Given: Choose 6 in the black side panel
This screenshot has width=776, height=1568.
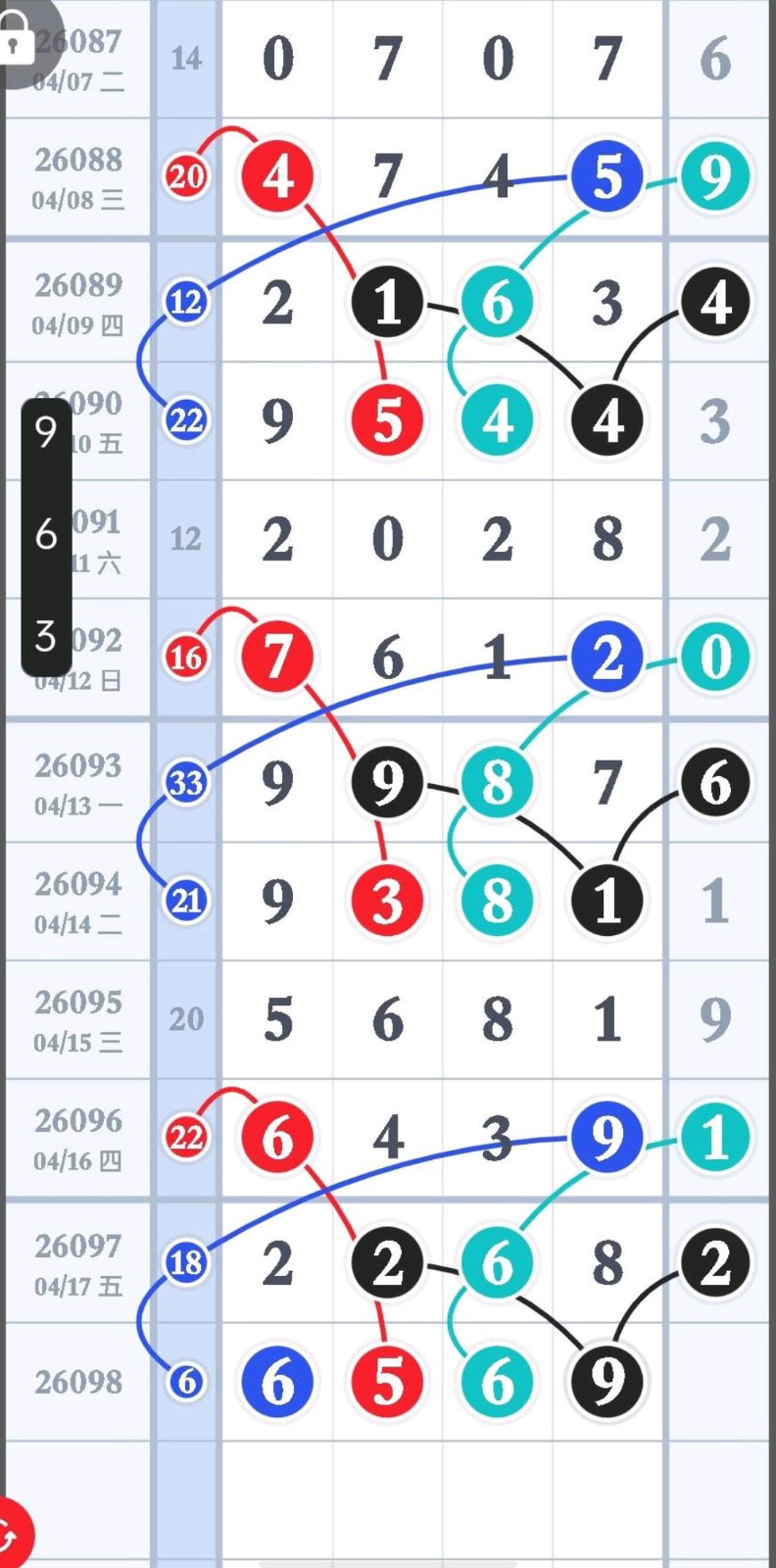Looking at the screenshot, I should point(46,534).
